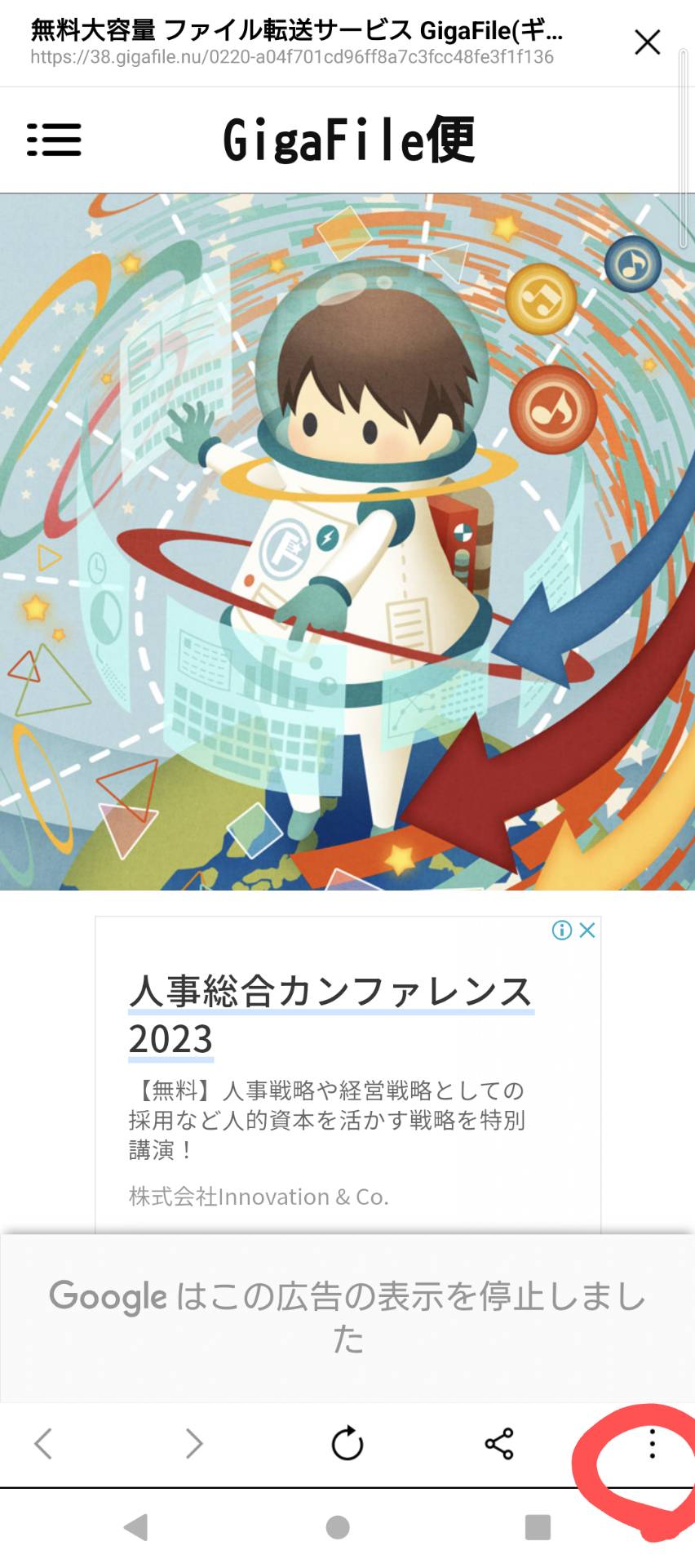
Task: Go forward to the next page
Action: click(x=194, y=1443)
